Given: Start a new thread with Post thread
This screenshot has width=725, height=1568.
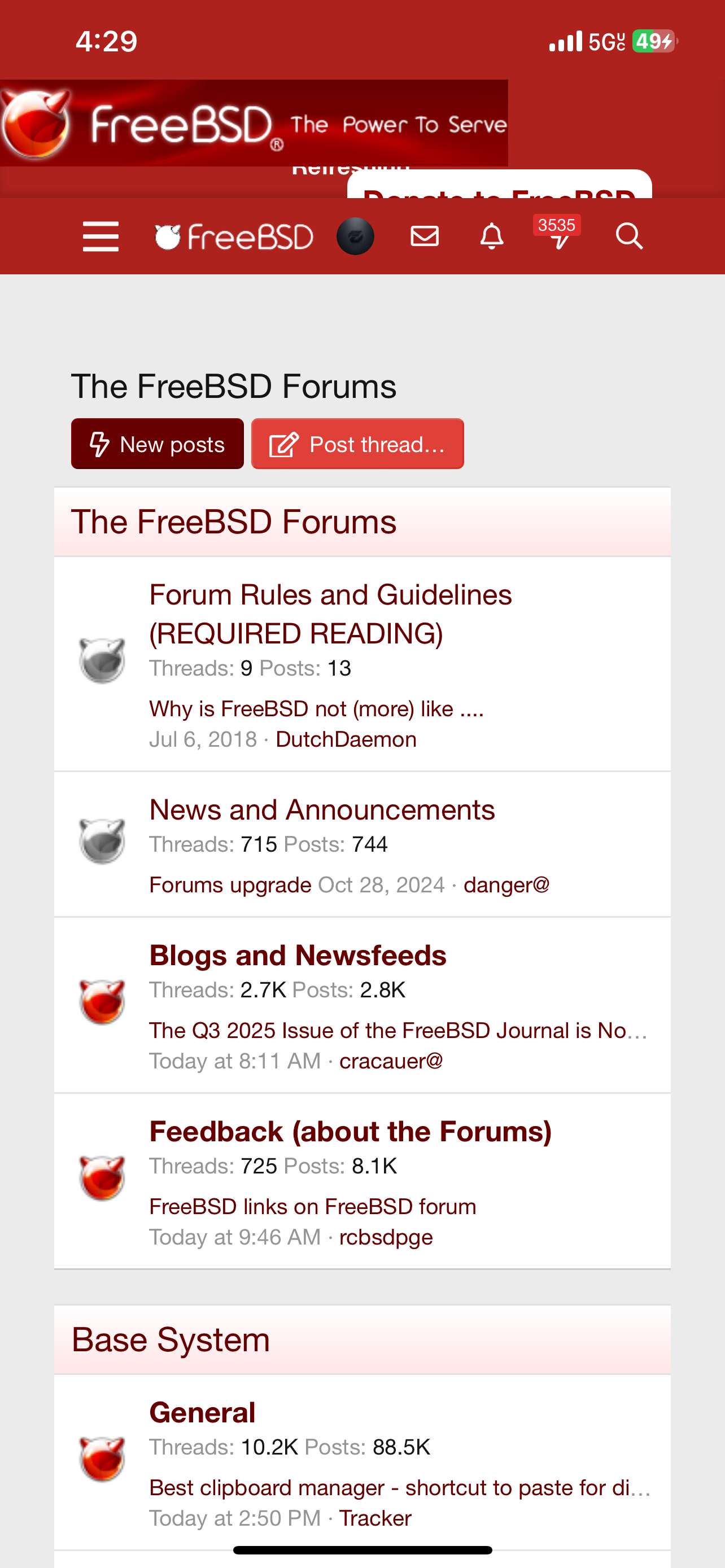Looking at the screenshot, I should (x=357, y=444).
